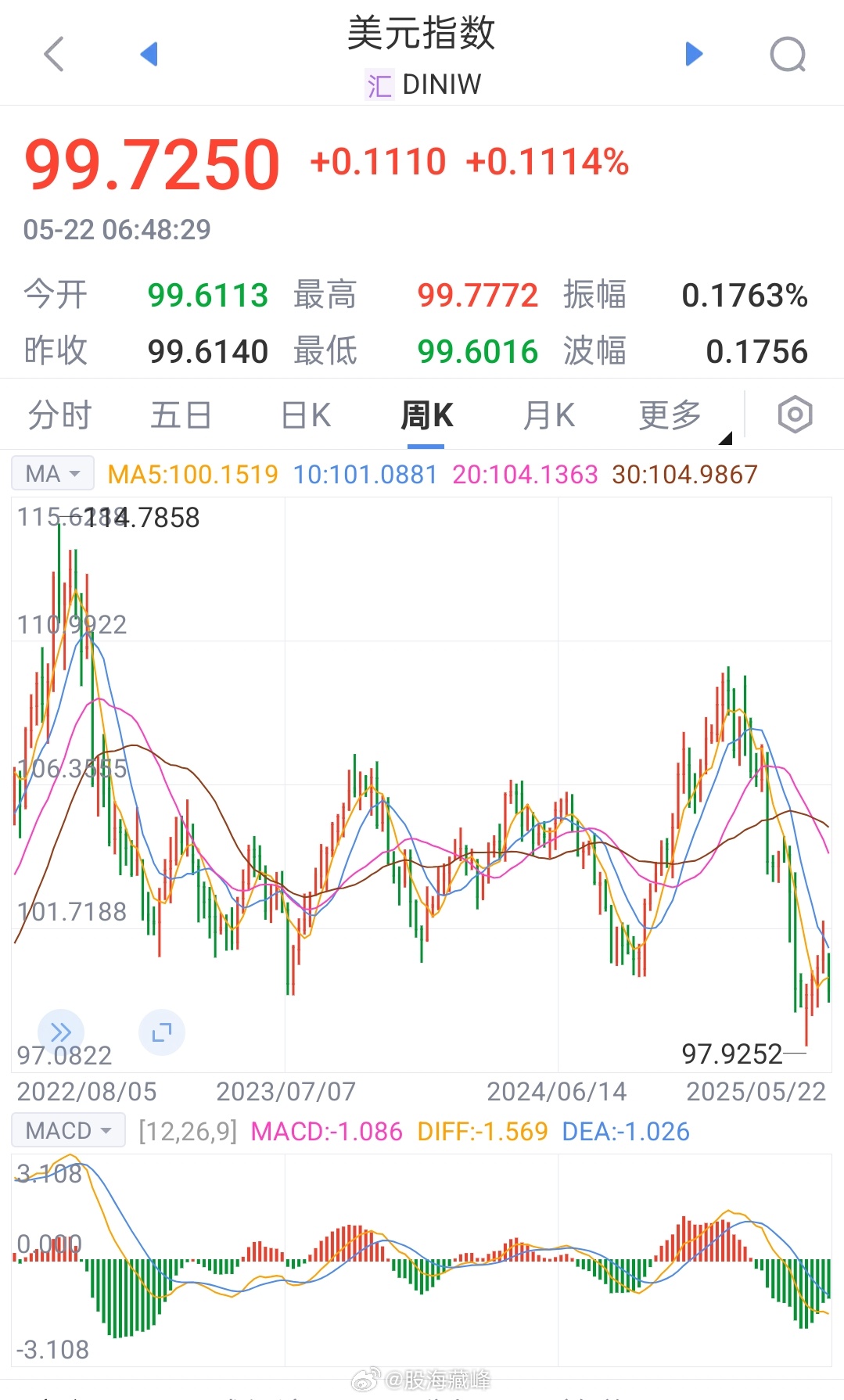The image size is (844, 1400).
Task: Switch to the next instrument arrow
Action: (x=694, y=54)
